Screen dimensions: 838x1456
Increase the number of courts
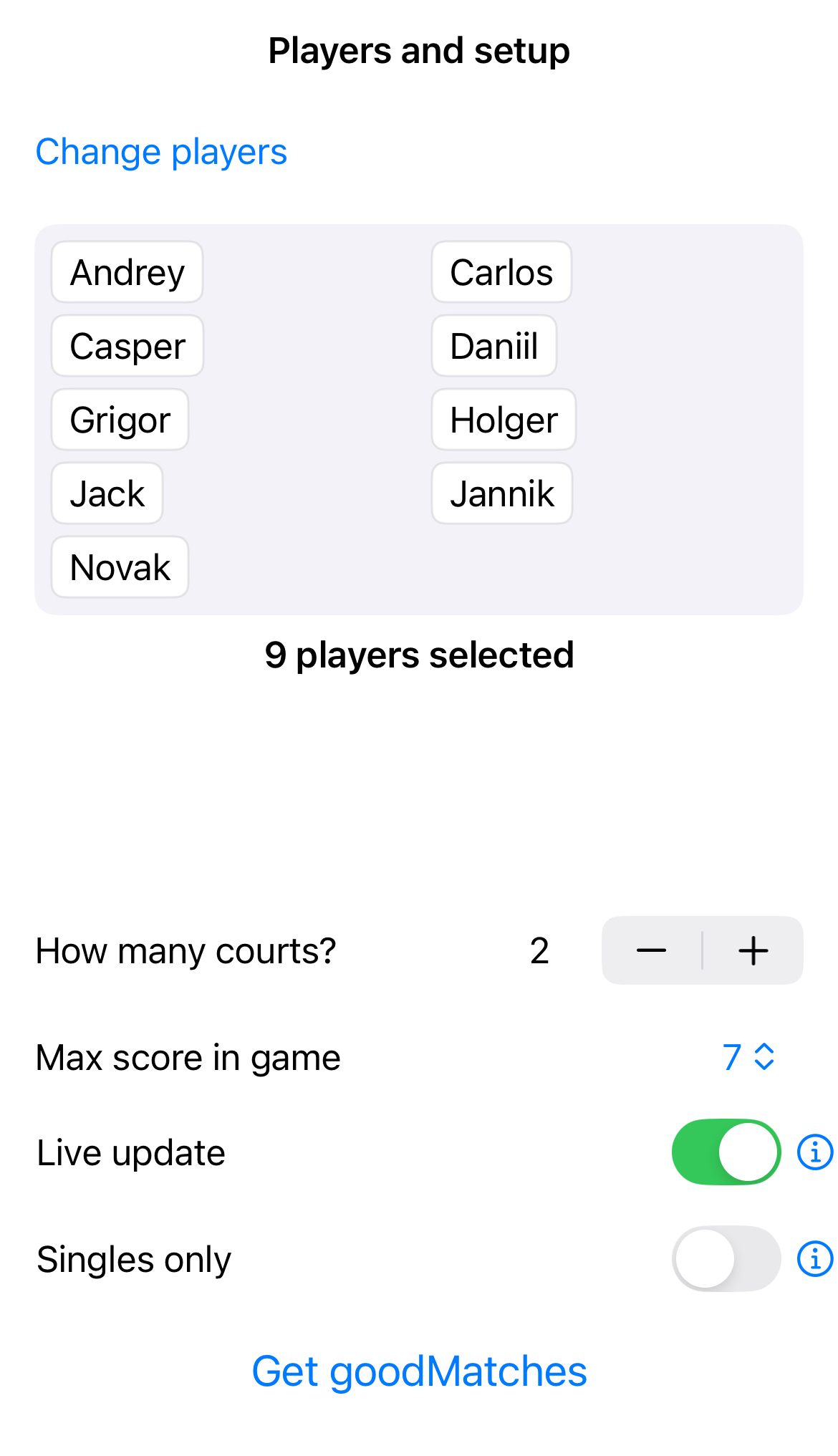(753, 950)
